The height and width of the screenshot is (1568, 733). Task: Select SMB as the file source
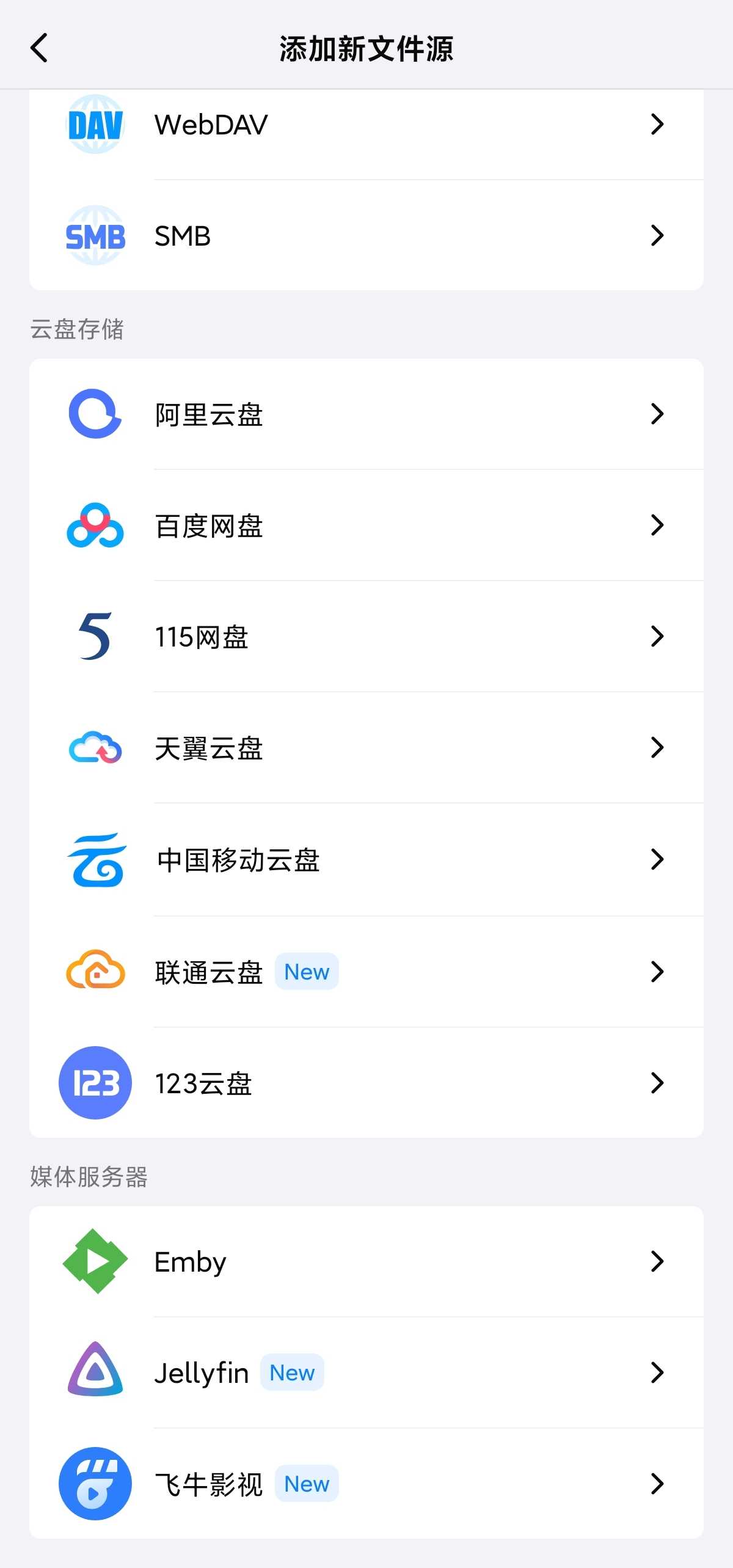(x=366, y=236)
